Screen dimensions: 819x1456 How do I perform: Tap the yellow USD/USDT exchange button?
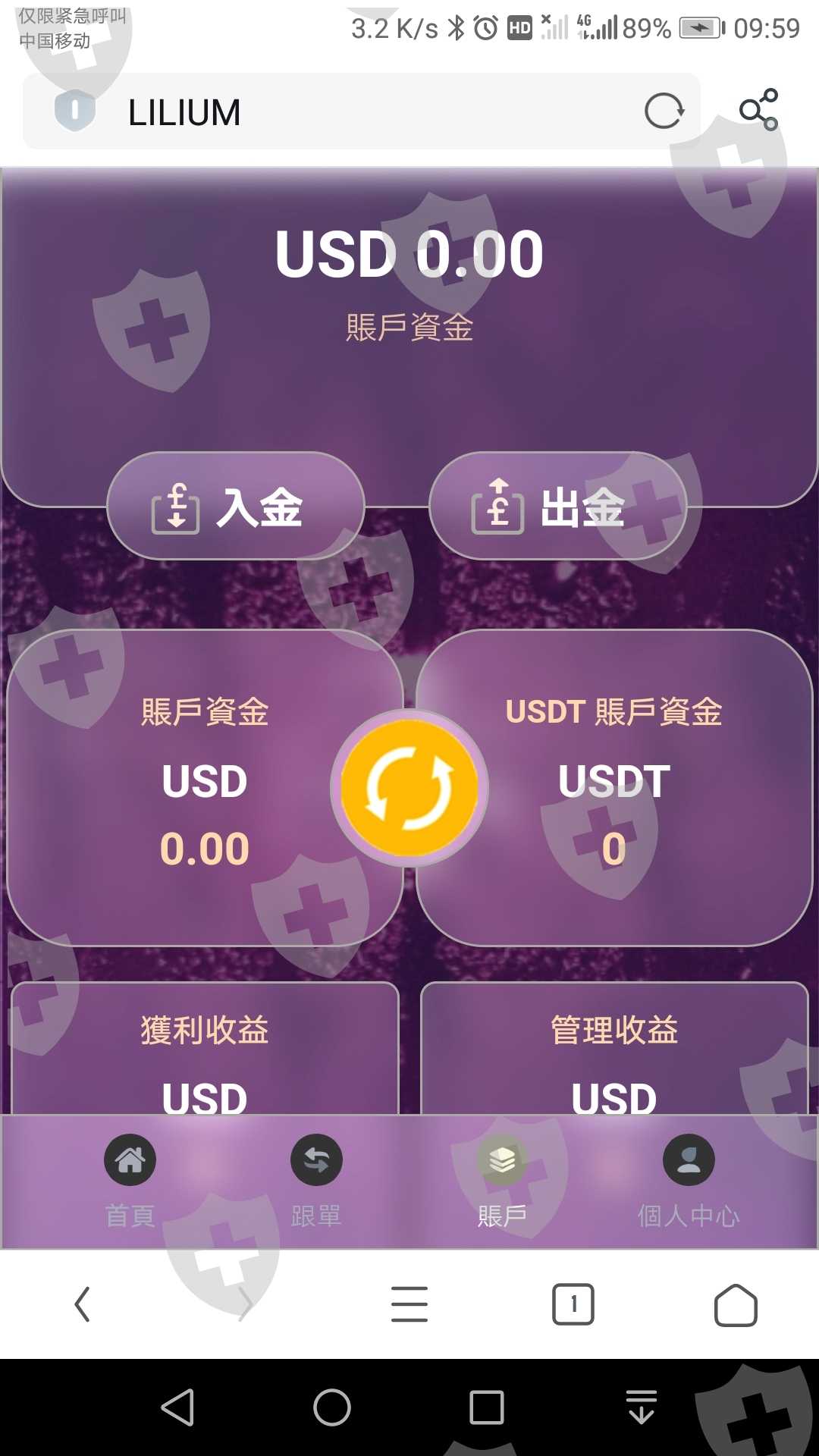[409, 788]
